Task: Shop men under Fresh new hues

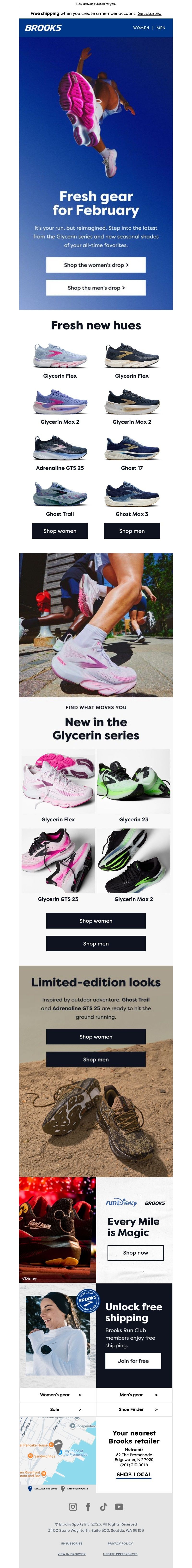Action: pos(132,531)
